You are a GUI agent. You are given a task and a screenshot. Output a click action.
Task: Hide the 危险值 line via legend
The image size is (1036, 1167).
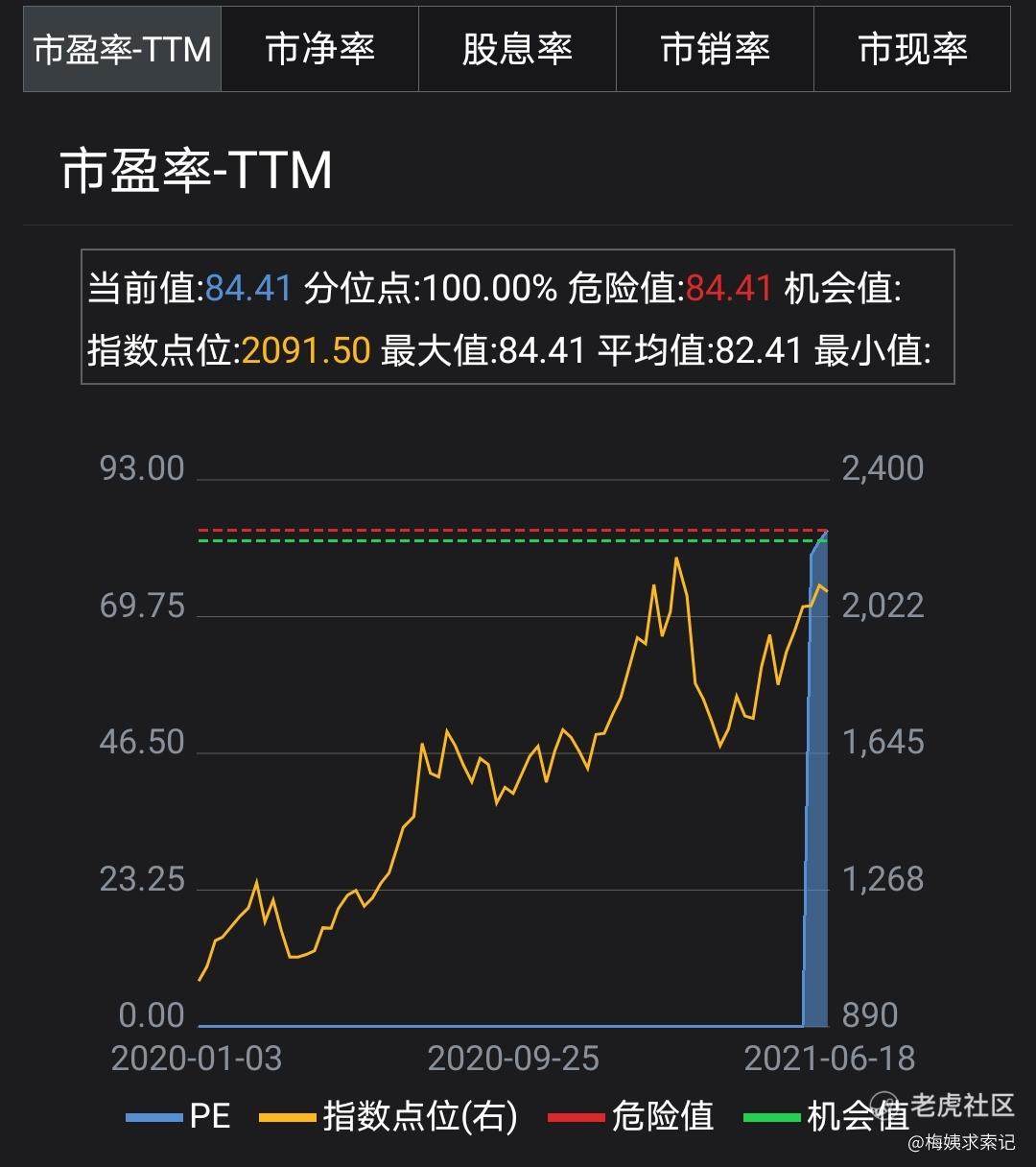coord(633,1116)
